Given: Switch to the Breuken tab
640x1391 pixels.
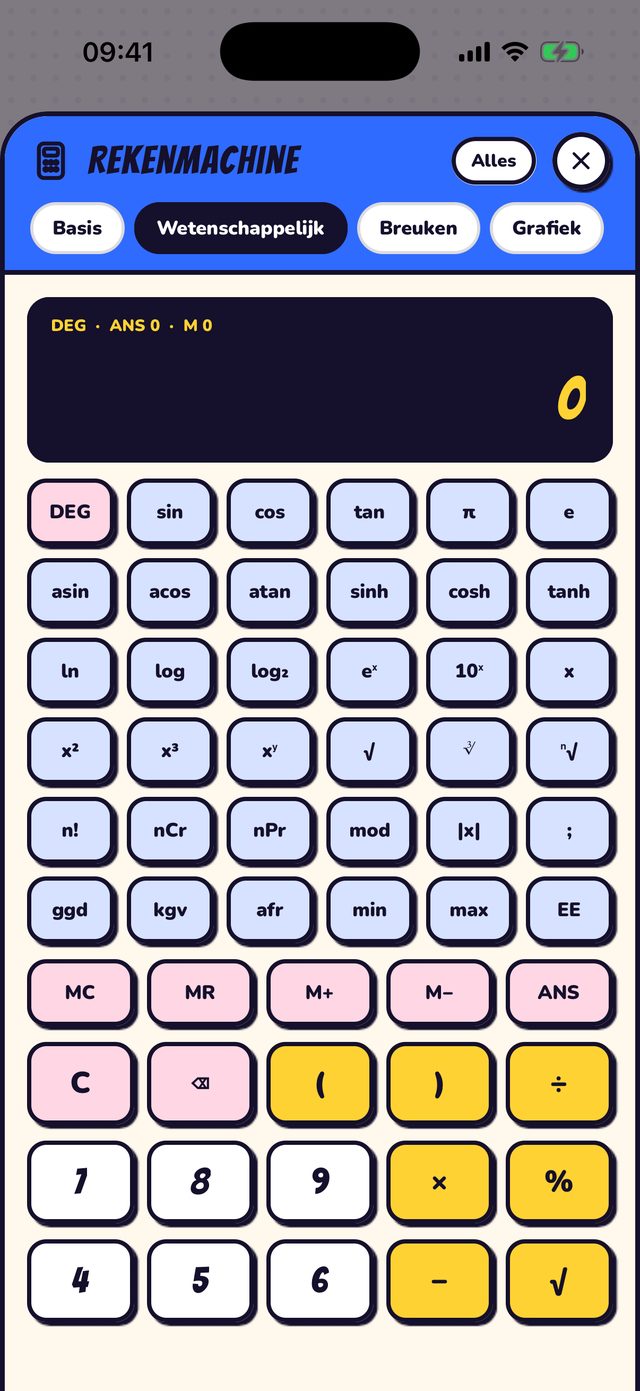Looking at the screenshot, I should click(x=418, y=228).
